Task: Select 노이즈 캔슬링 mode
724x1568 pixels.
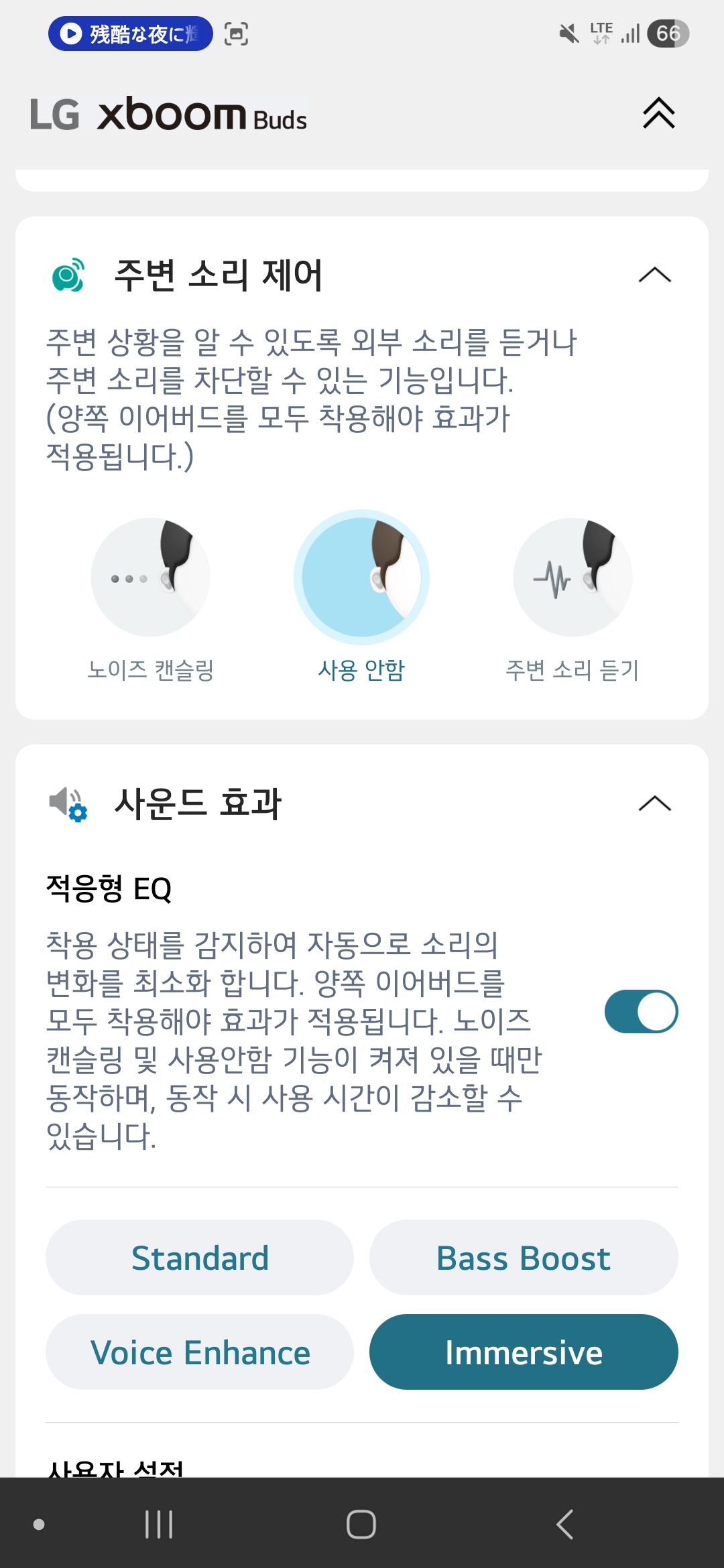Action: pyautogui.click(x=151, y=578)
